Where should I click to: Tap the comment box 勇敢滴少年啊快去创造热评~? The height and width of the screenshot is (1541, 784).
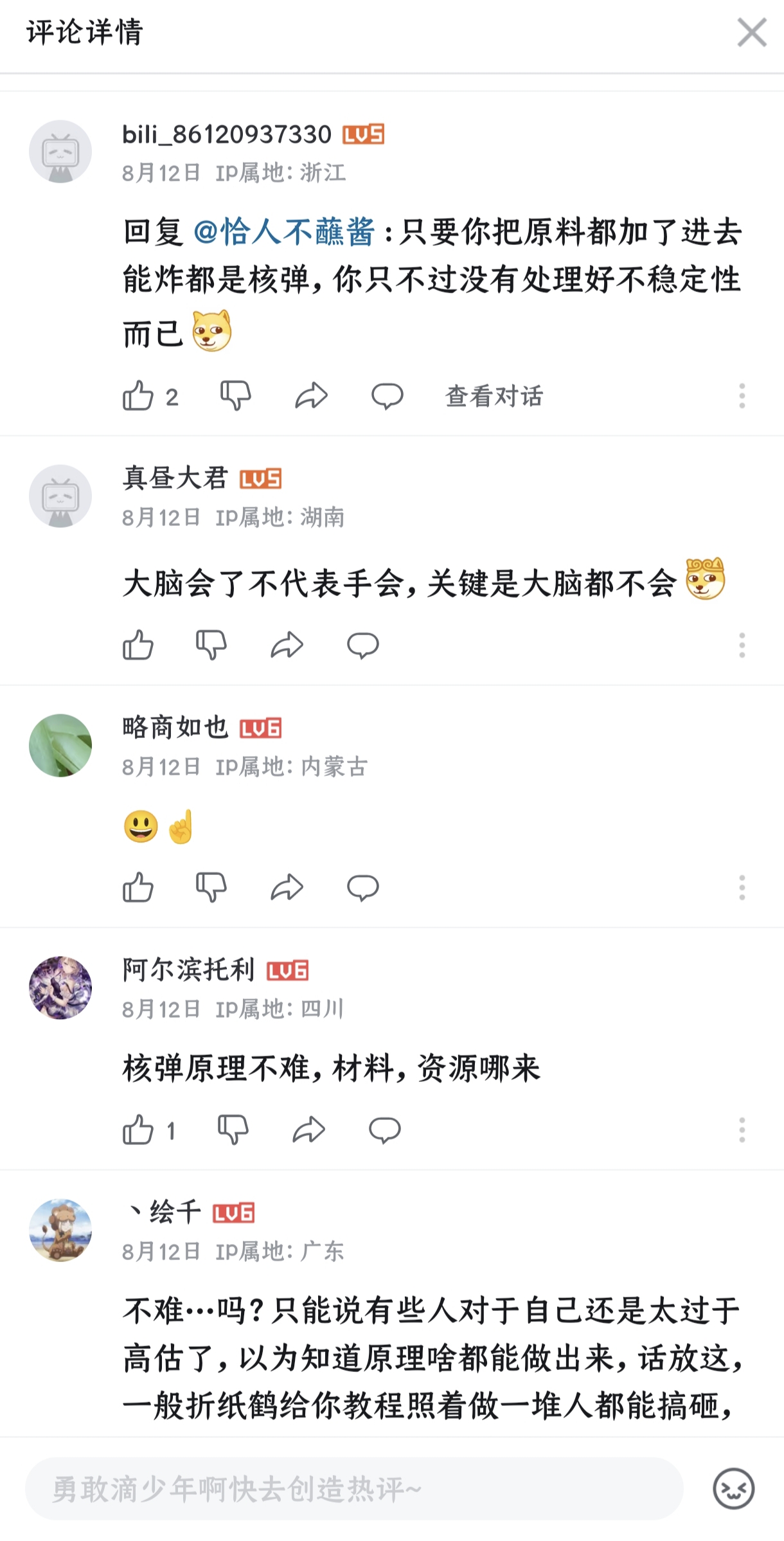(x=353, y=1488)
